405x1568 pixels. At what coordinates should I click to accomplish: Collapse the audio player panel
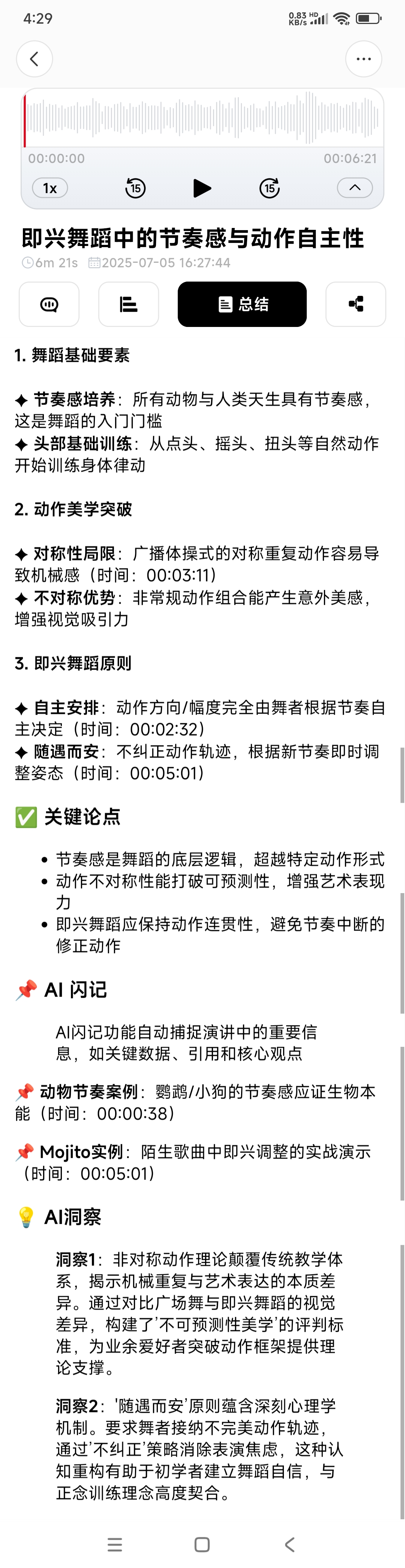tap(354, 188)
